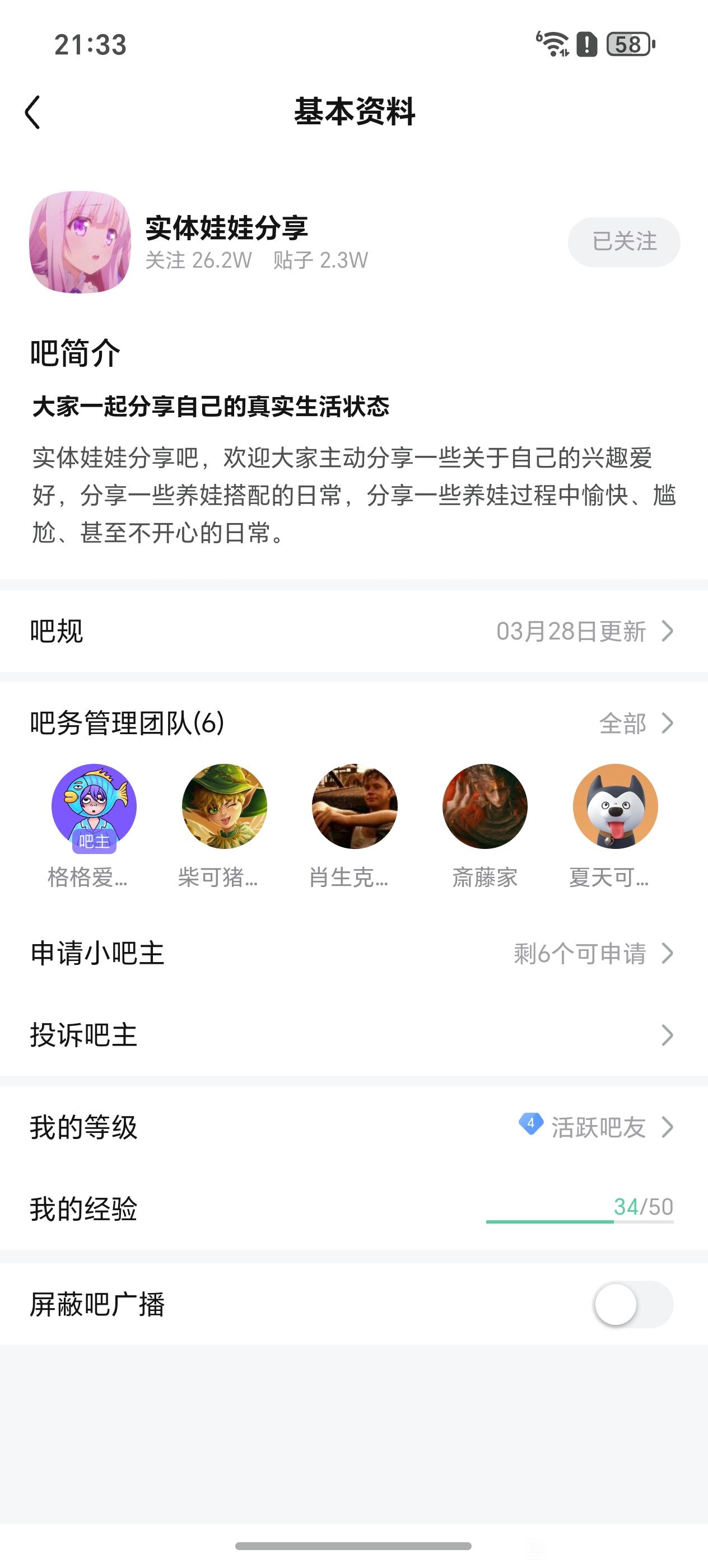Image resolution: width=708 pixels, height=1568 pixels.
Task: Open 吧主 profile 格格爱…
Action: click(94, 807)
